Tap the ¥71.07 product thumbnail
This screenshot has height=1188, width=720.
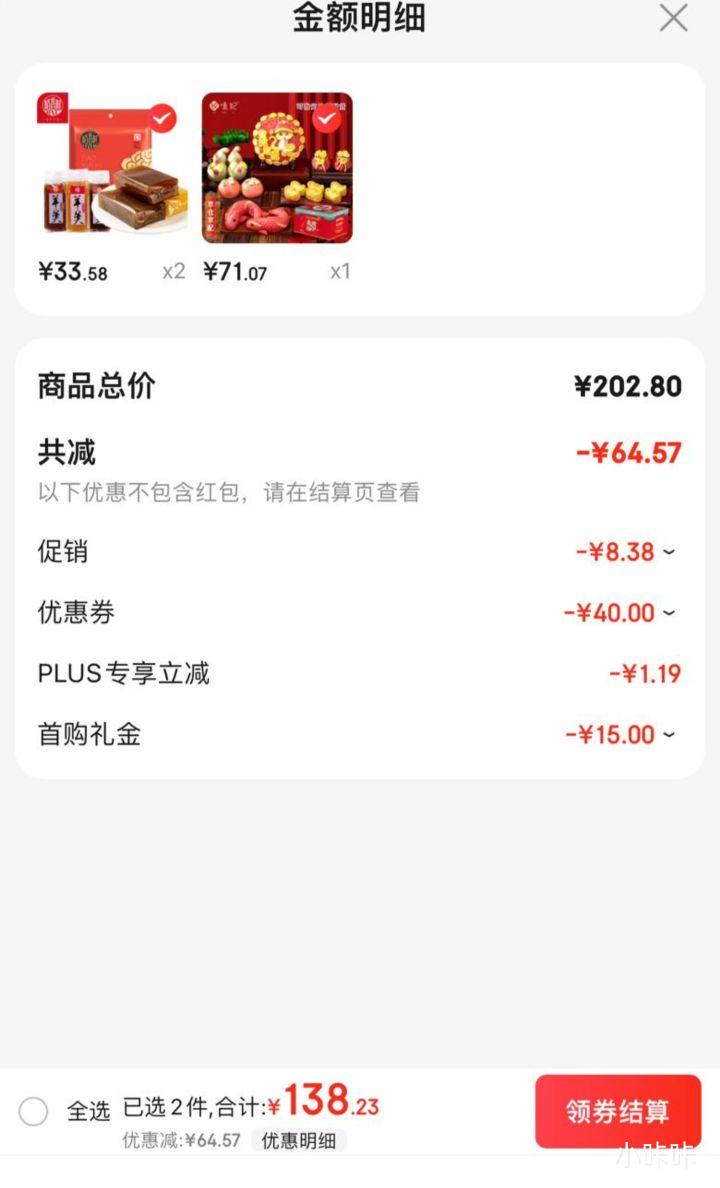[x=278, y=167]
